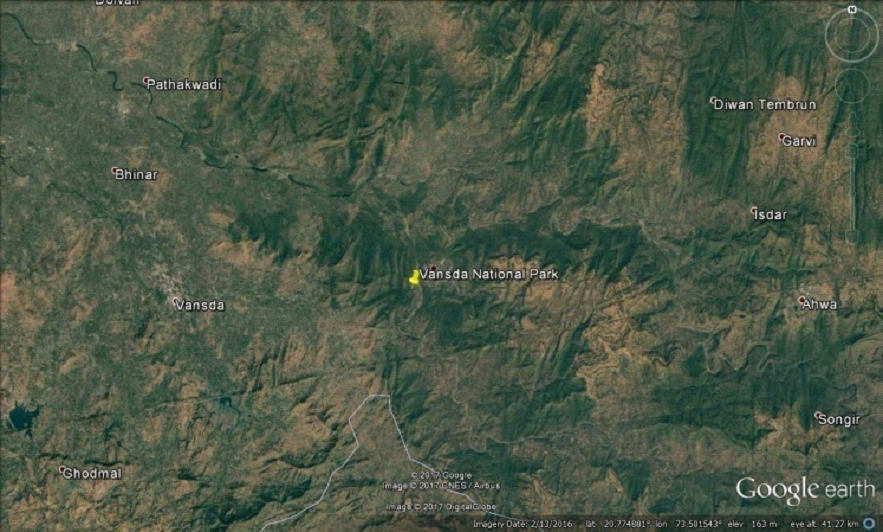Select the Bhinar place marker
Screen dimensions: 883x532
pyautogui.click(x=115, y=170)
